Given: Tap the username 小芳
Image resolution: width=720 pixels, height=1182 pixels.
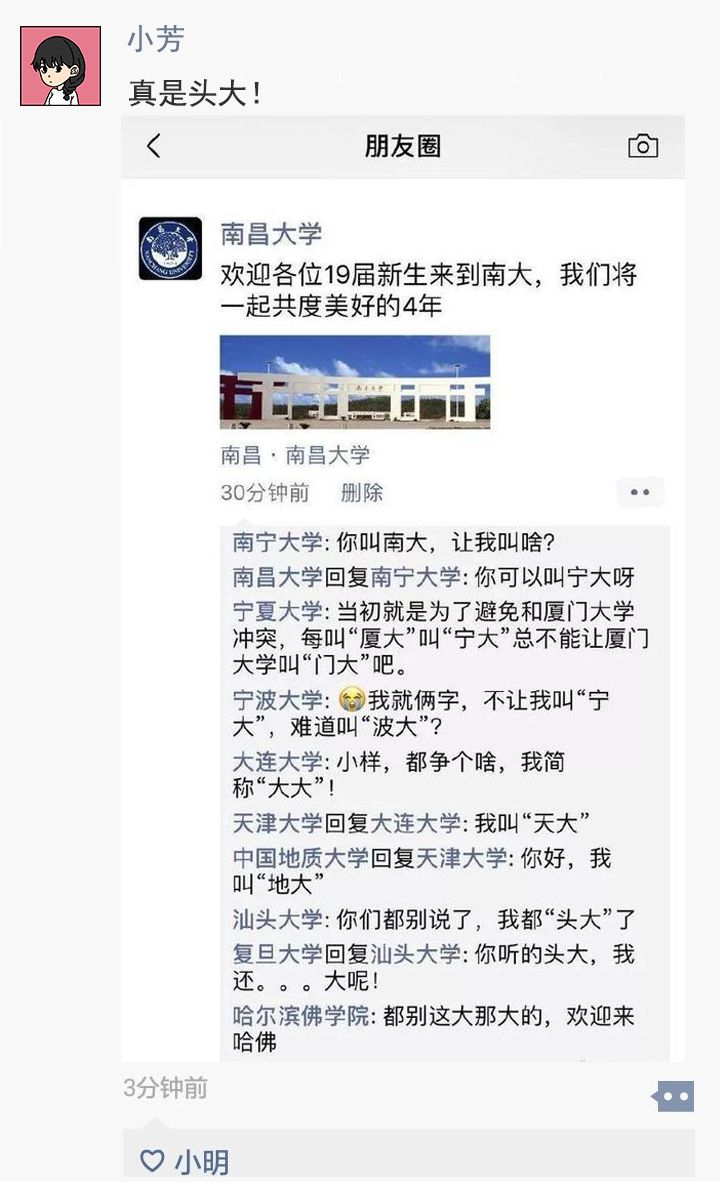Looking at the screenshot, I should [155, 40].
